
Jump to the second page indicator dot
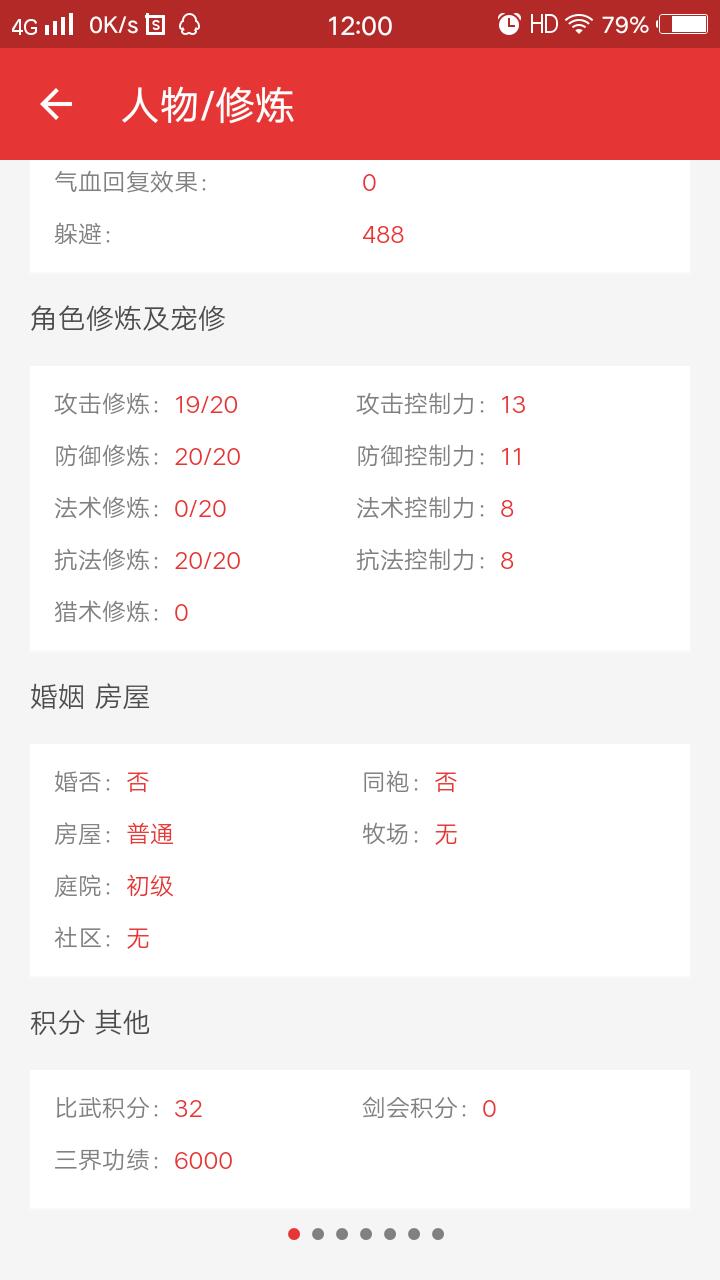pos(318,1234)
